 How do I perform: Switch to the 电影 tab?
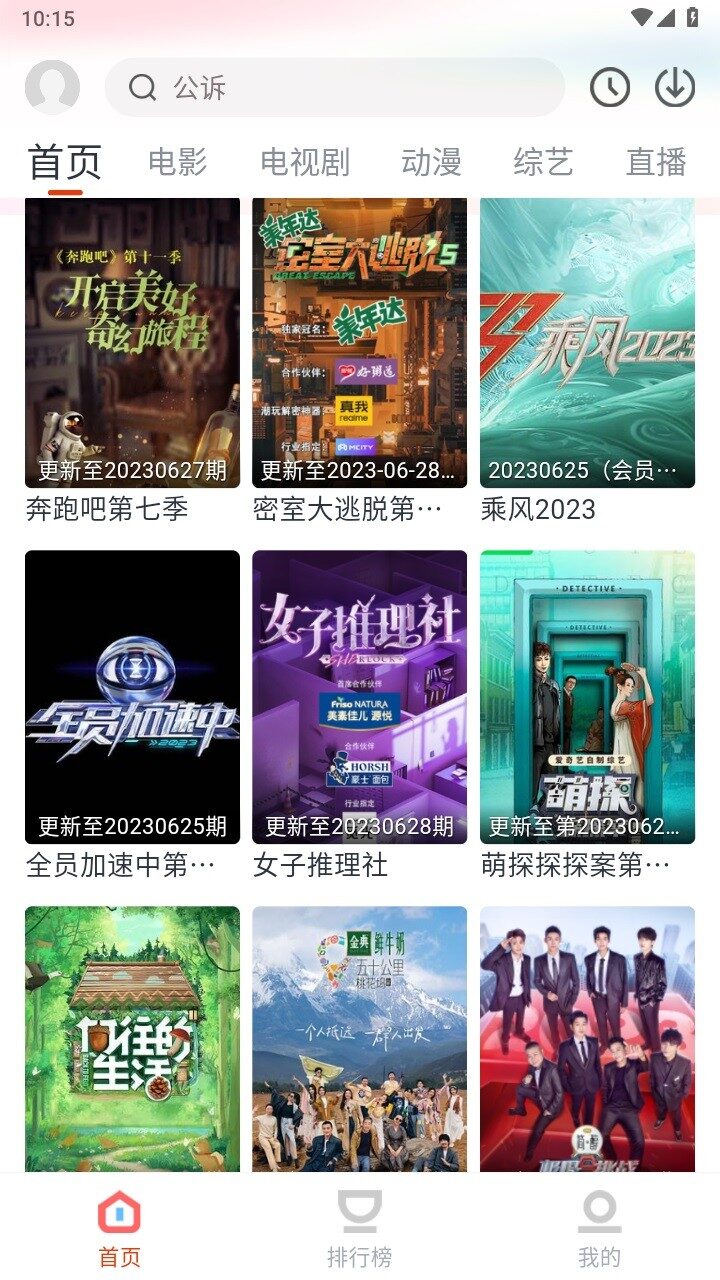177,162
